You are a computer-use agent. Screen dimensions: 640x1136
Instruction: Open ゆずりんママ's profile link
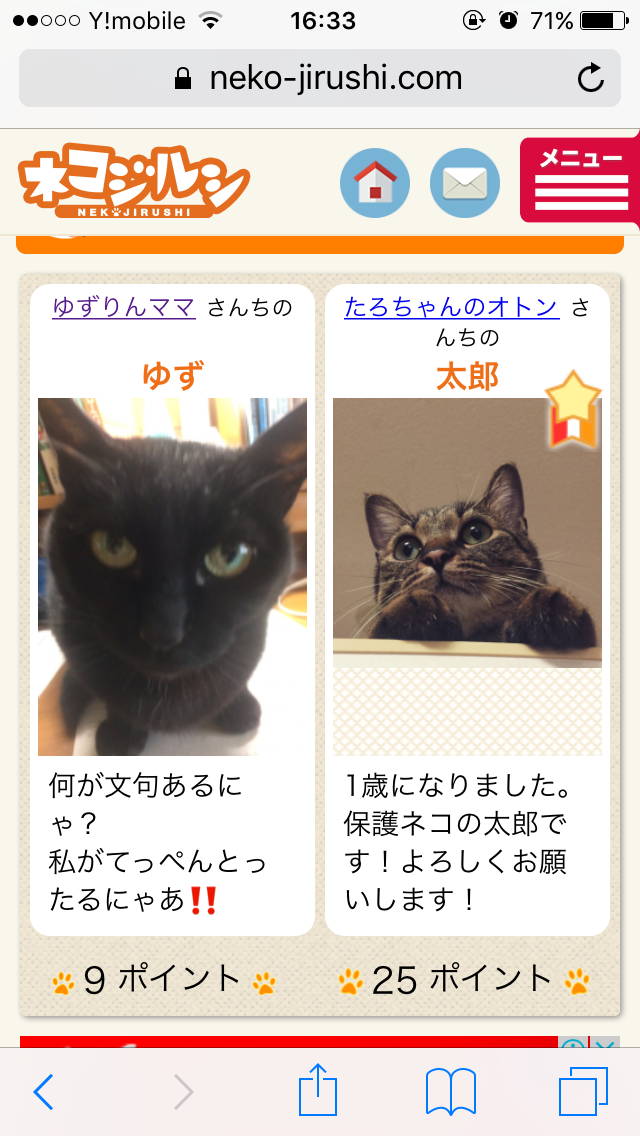click(124, 307)
